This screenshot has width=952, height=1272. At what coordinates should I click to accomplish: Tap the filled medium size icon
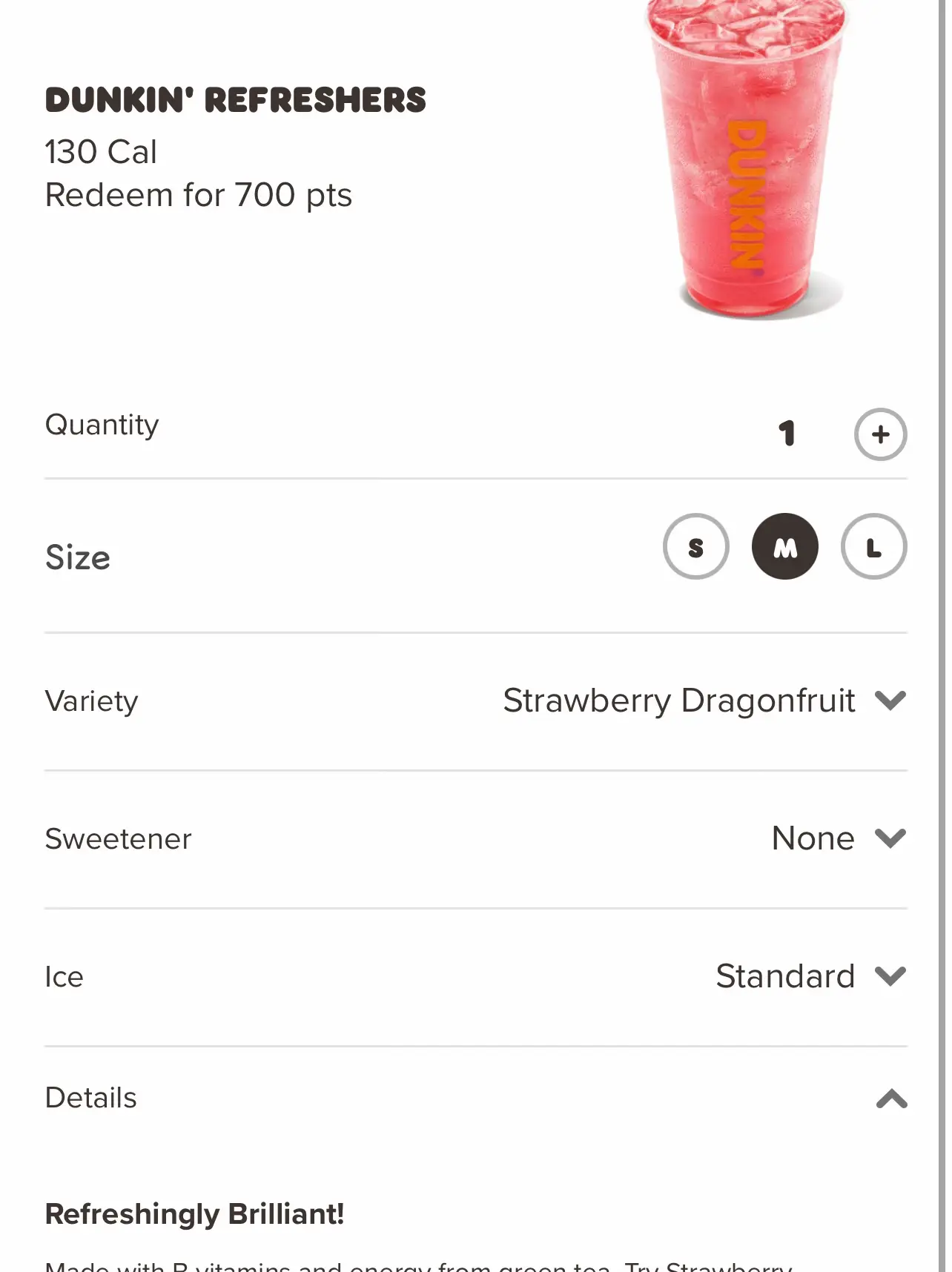point(784,546)
